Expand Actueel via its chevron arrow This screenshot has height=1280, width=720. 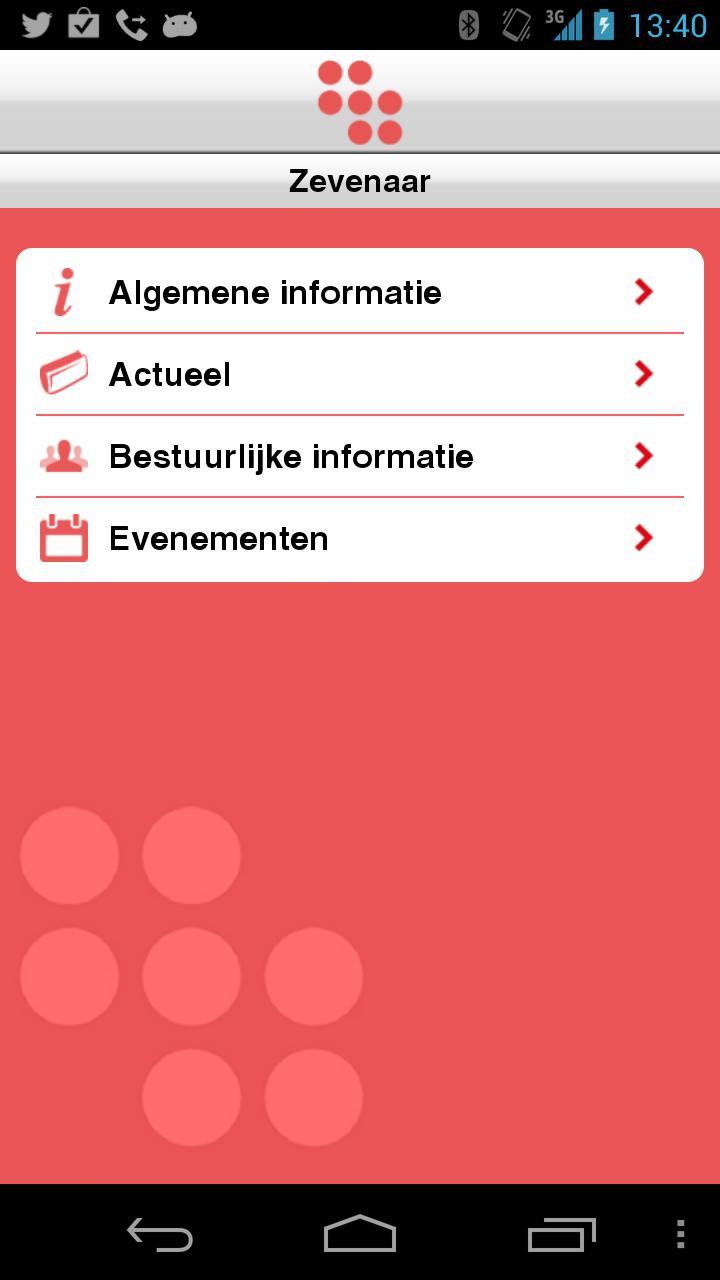642,373
